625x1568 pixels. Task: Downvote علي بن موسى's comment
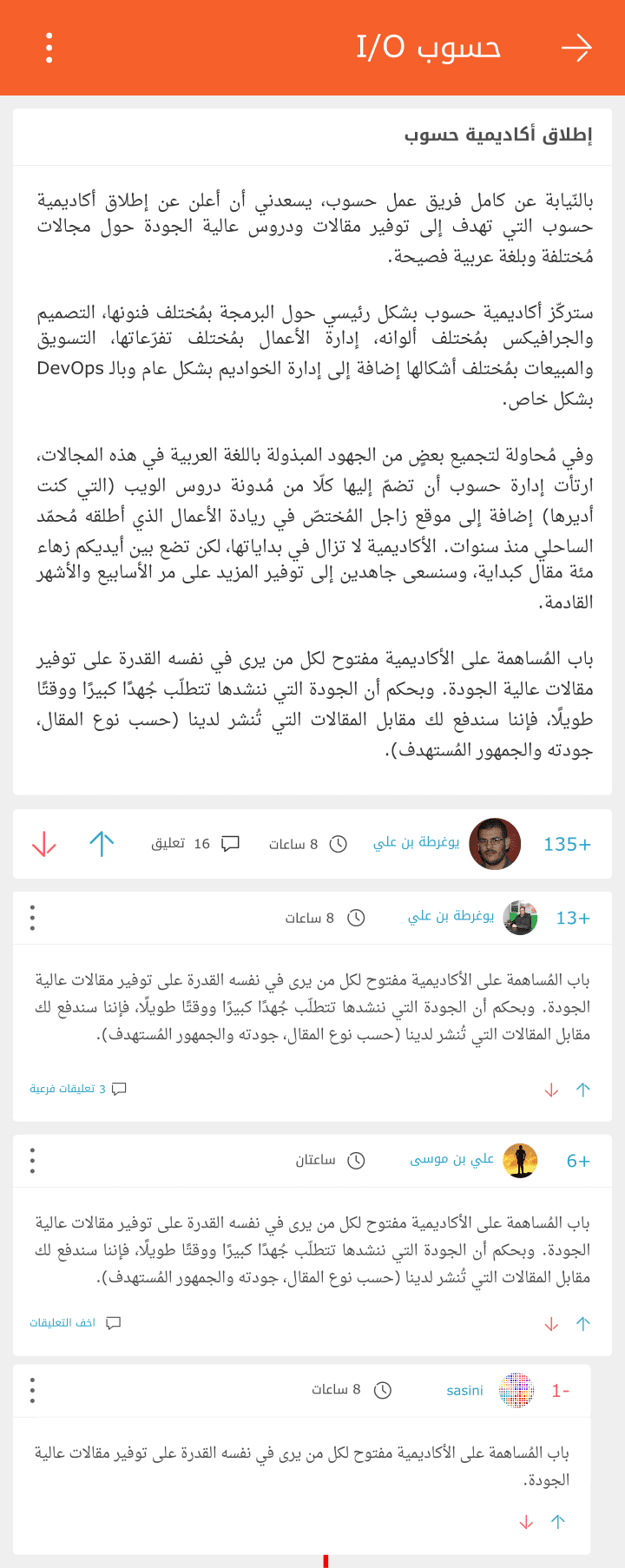(551, 1324)
